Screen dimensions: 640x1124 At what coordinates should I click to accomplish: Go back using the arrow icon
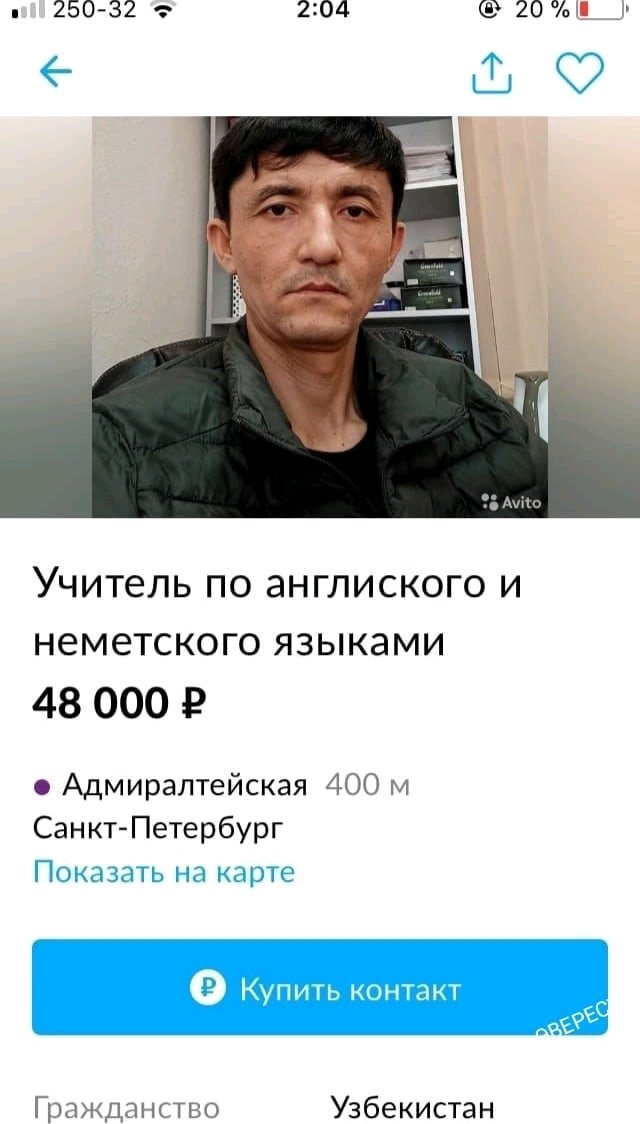click(56, 72)
